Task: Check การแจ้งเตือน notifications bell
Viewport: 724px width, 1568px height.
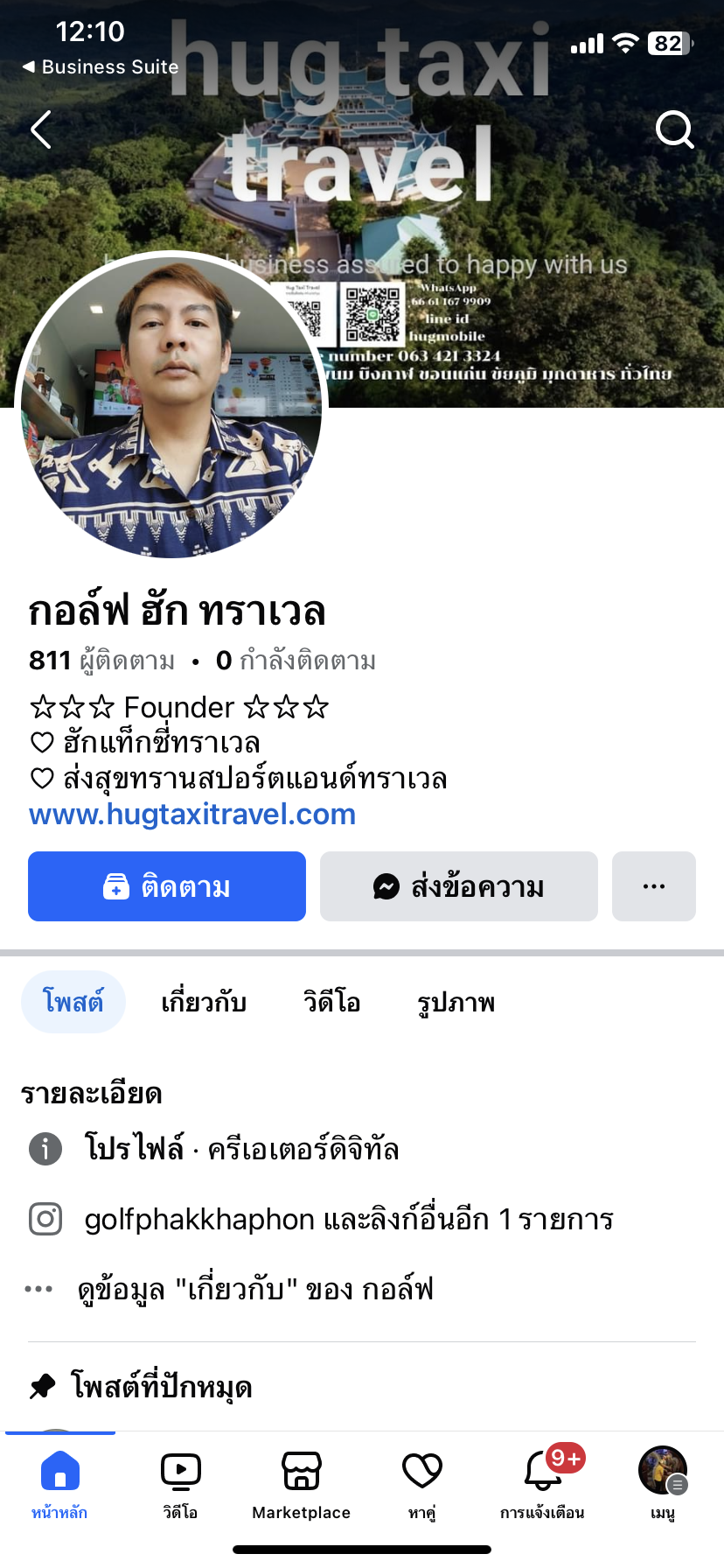Action: pyautogui.click(x=542, y=1481)
